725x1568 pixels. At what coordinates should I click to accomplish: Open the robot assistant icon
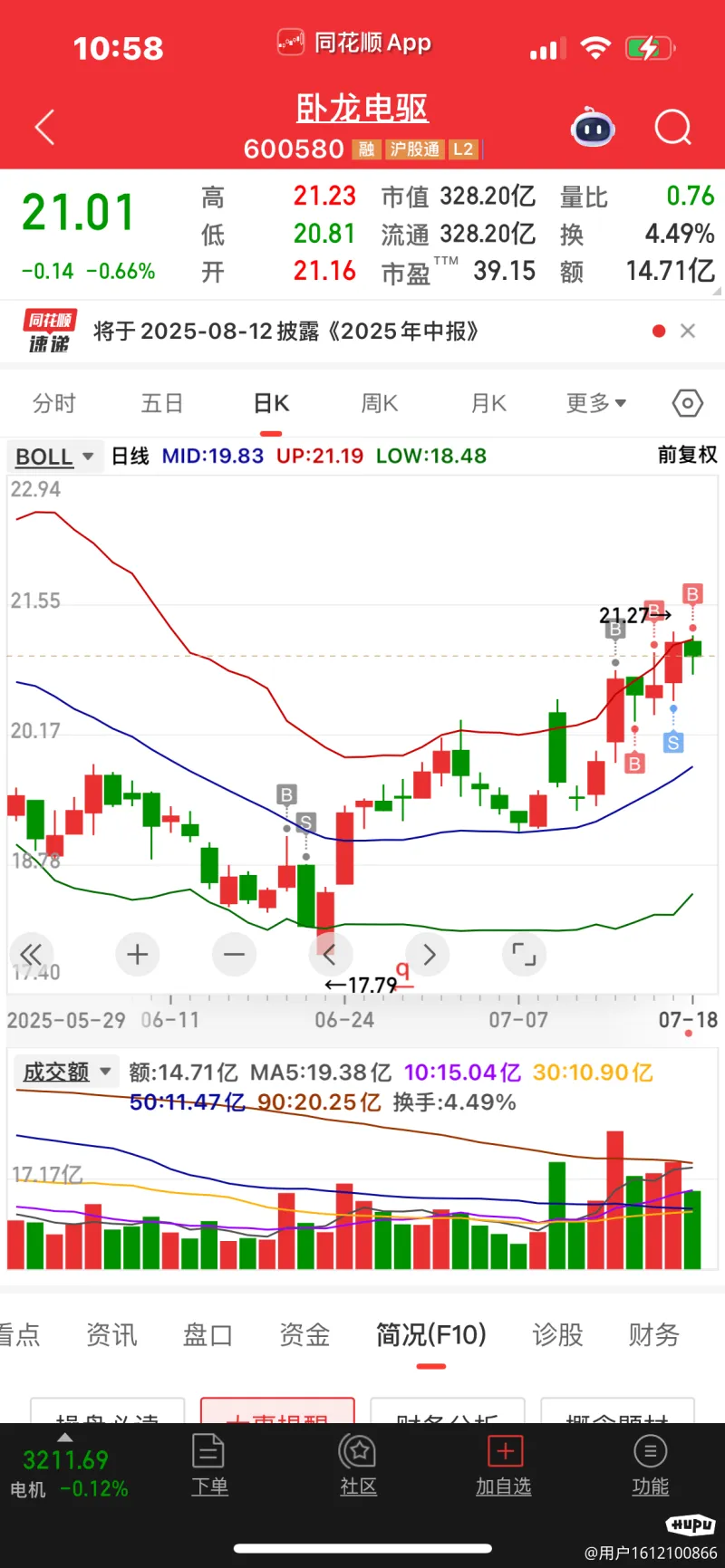(x=593, y=128)
